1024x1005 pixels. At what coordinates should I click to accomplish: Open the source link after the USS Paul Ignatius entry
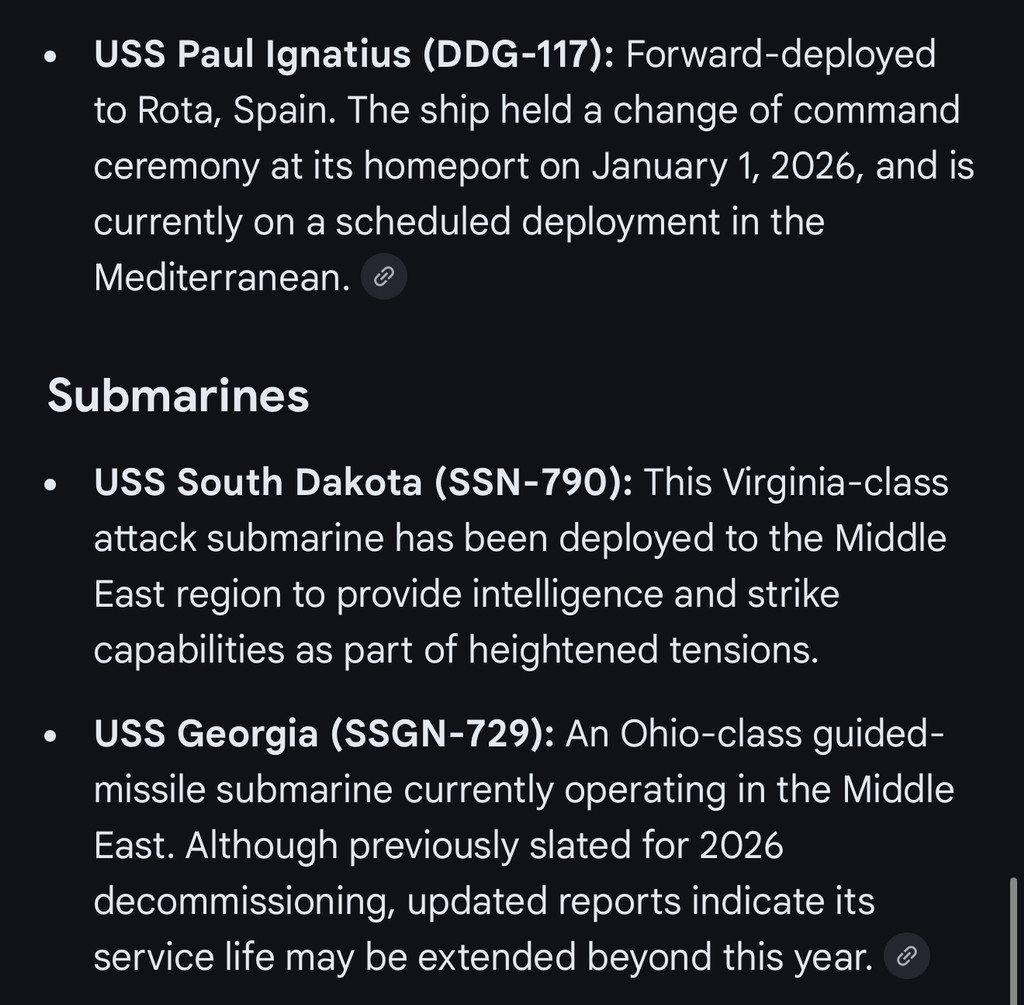pos(383,277)
